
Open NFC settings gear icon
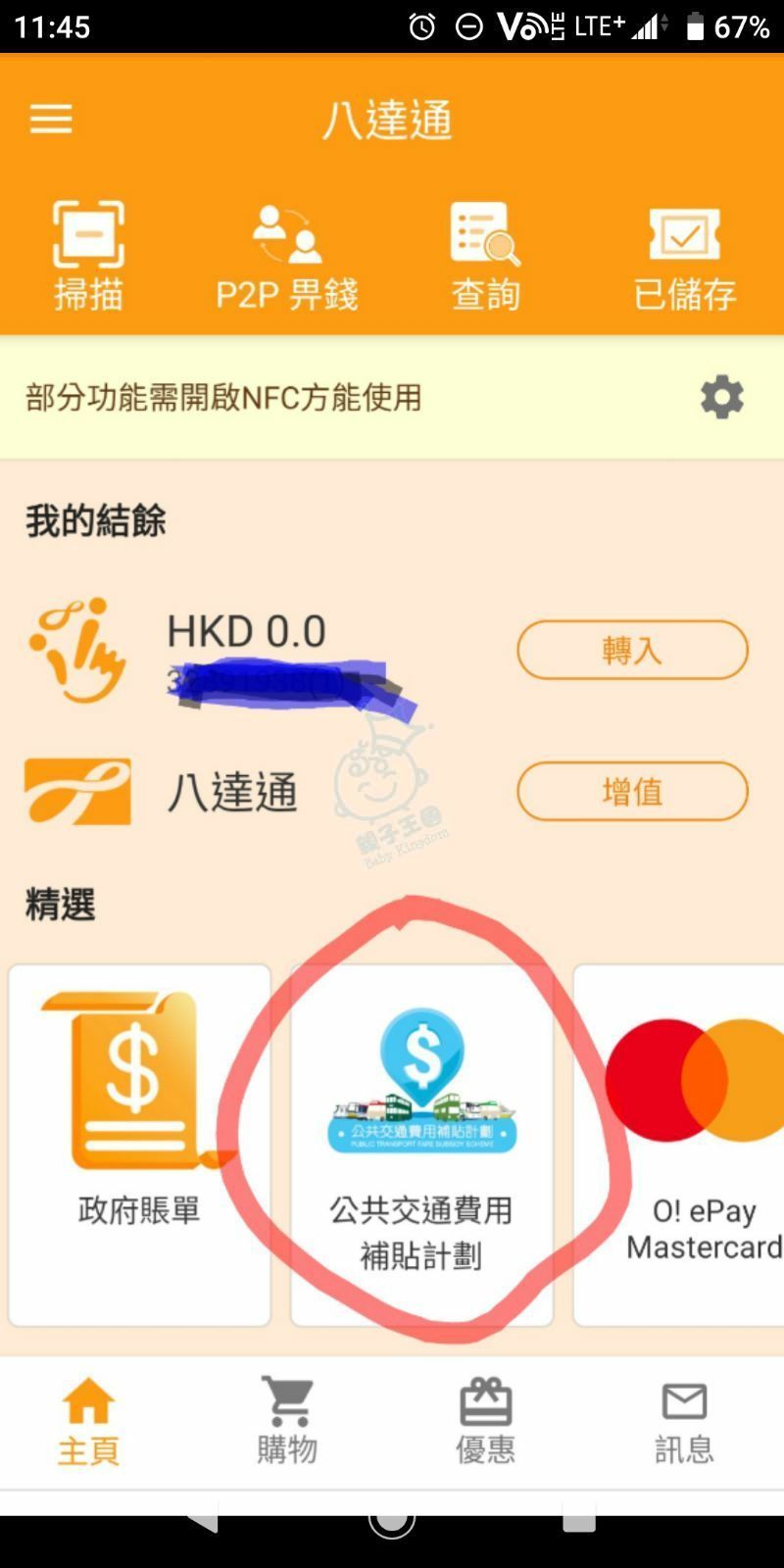721,397
